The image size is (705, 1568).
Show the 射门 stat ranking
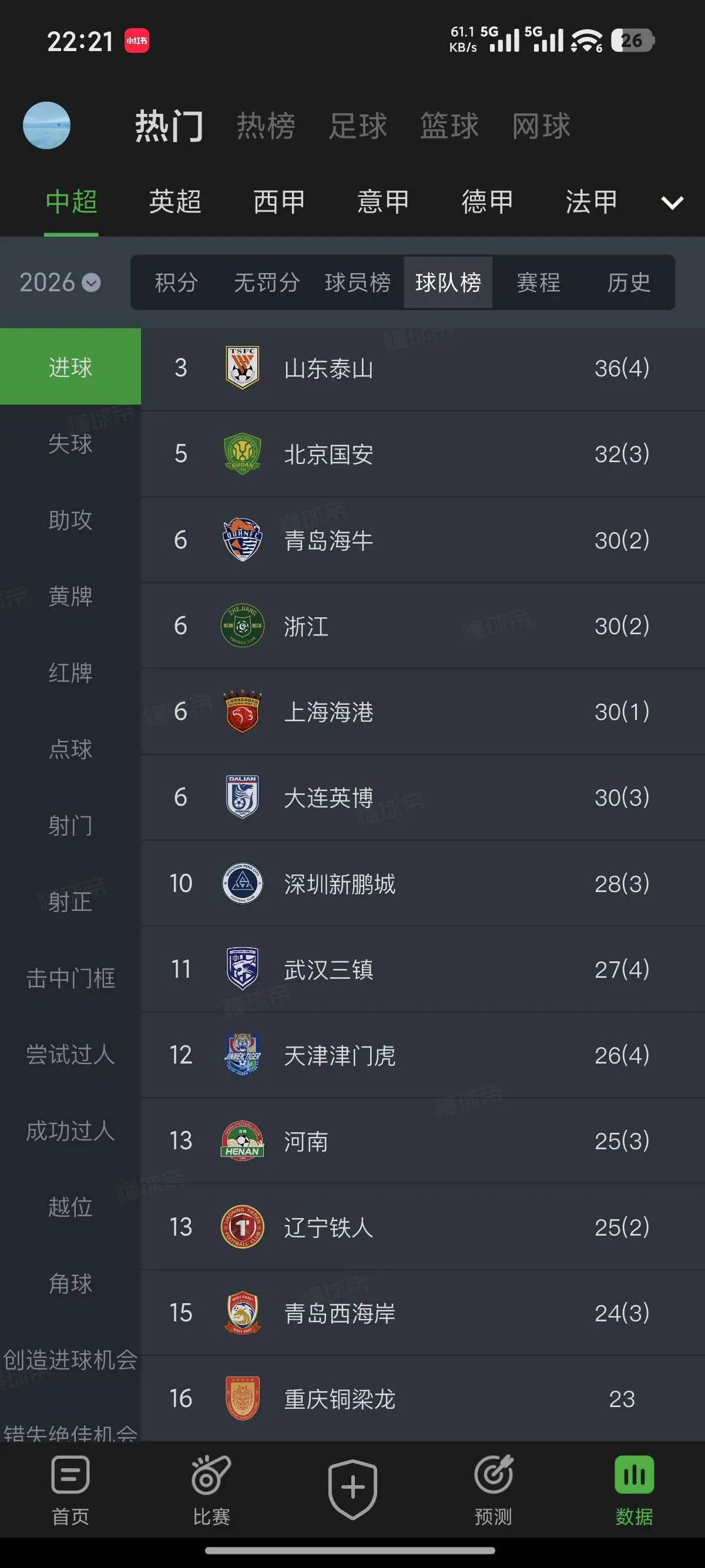pyautogui.click(x=70, y=825)
